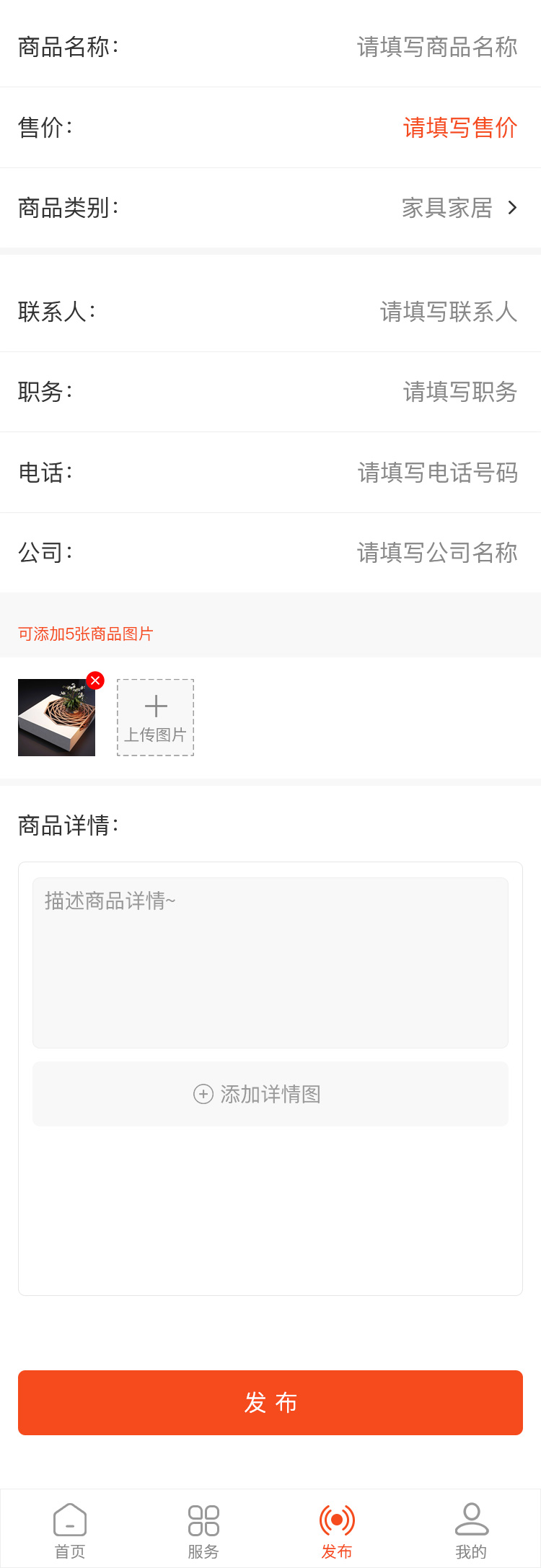Select the 电话 phone number field
The image size is (541, 1568).
tap(437, 473)
